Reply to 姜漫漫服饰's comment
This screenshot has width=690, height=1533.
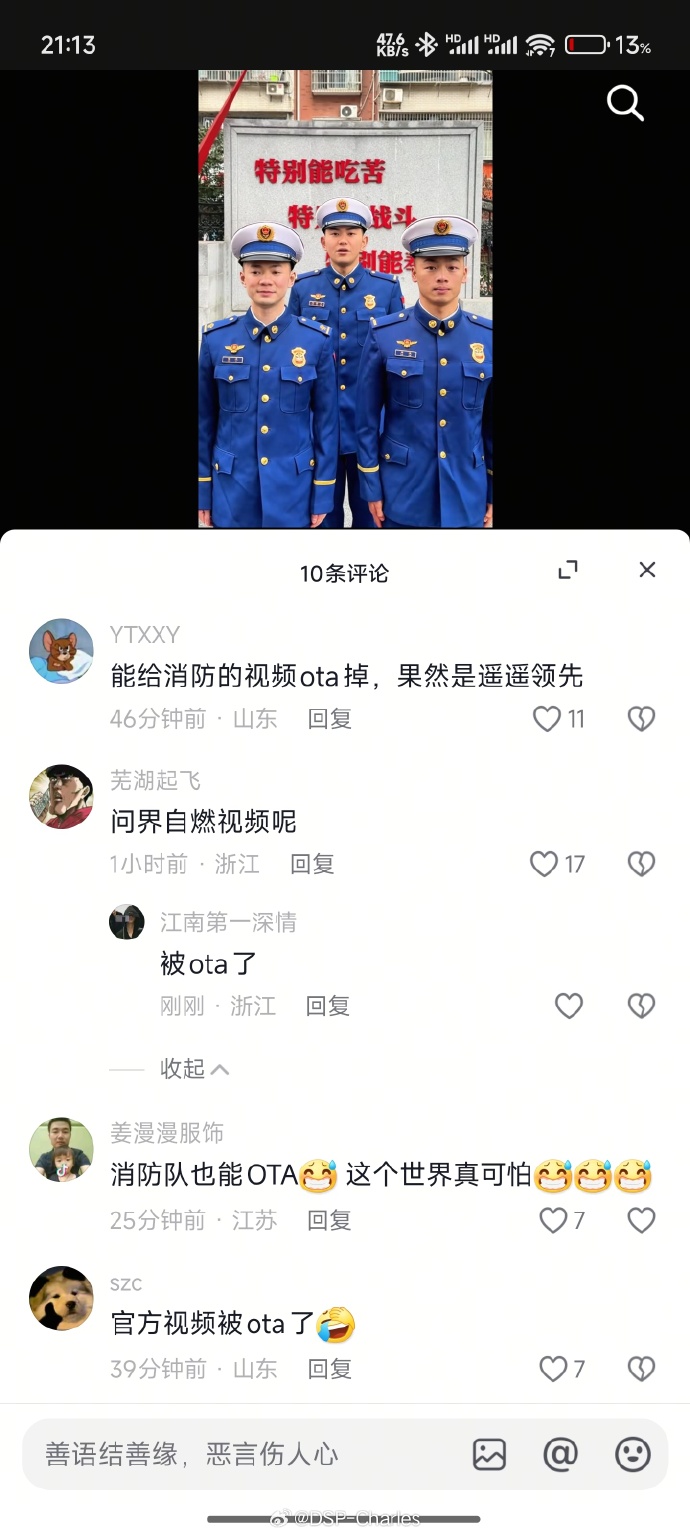(329, 1220)
